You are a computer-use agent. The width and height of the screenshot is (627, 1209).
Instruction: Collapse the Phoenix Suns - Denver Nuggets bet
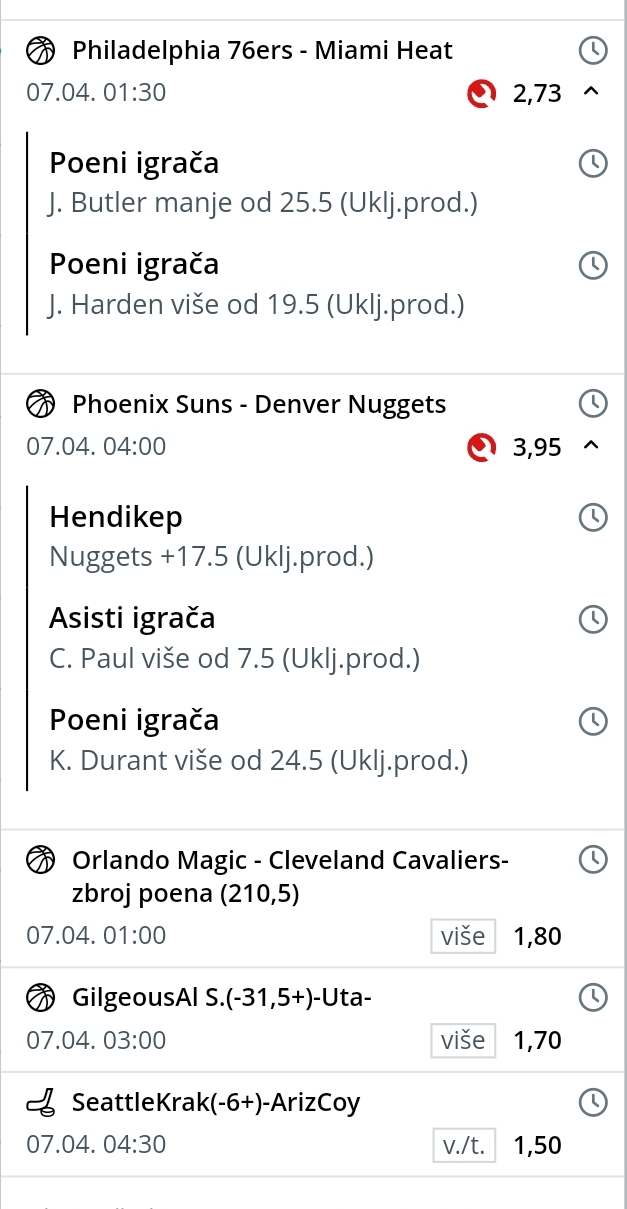(x=590, y=446)
